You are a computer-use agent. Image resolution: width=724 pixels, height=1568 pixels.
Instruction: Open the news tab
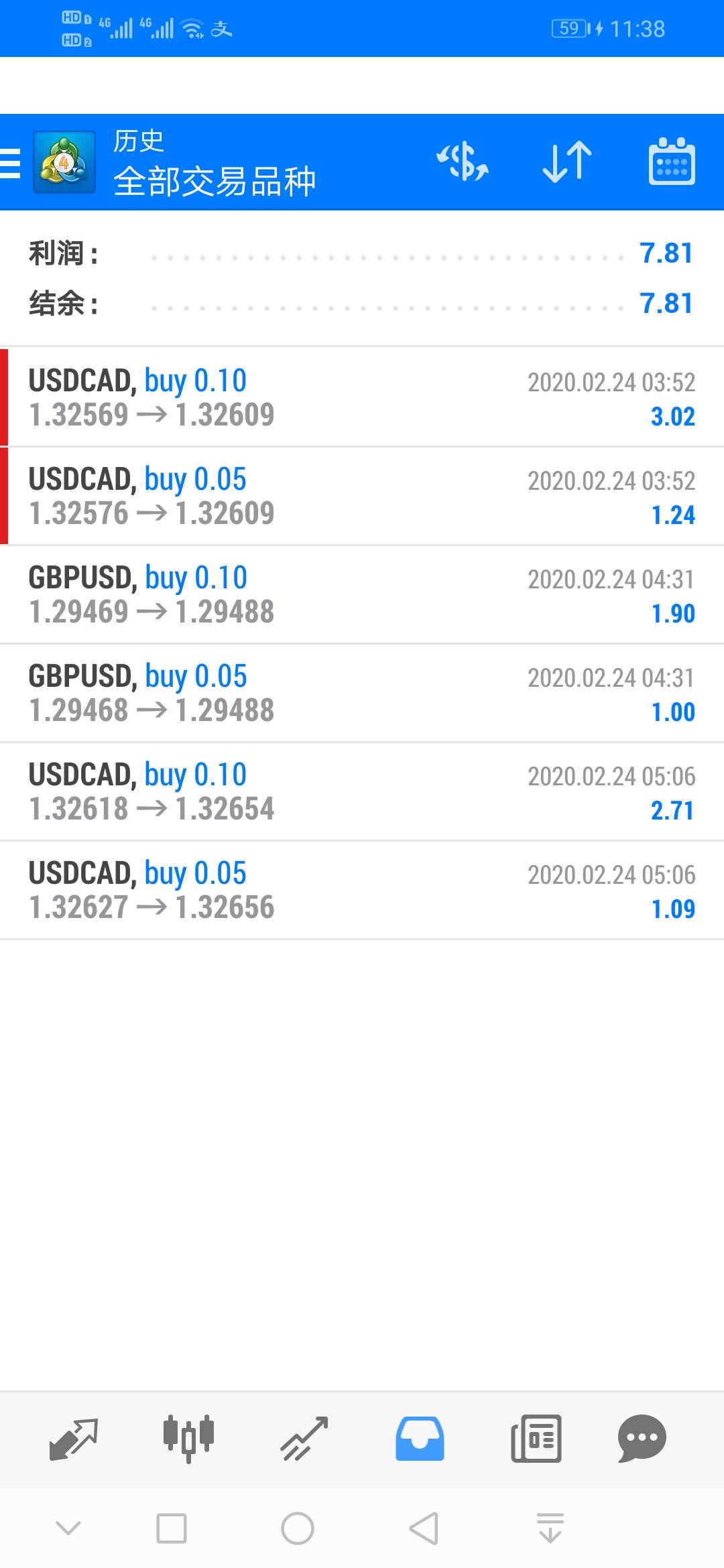[x=536, y=1438]
